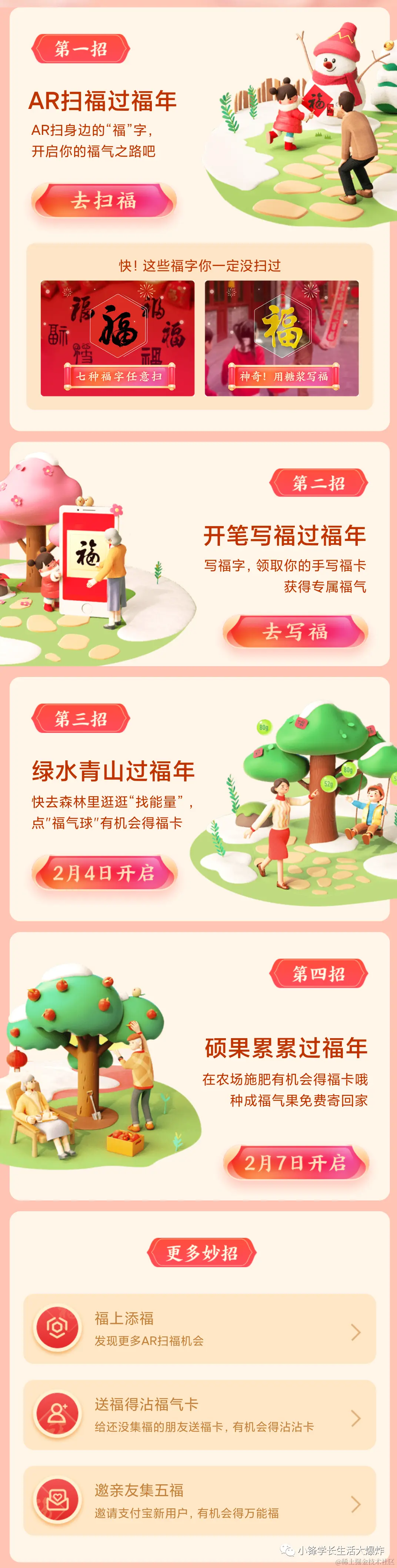Tap the 去写福 button
397x1568 pixels.
[x=296, y=632]
